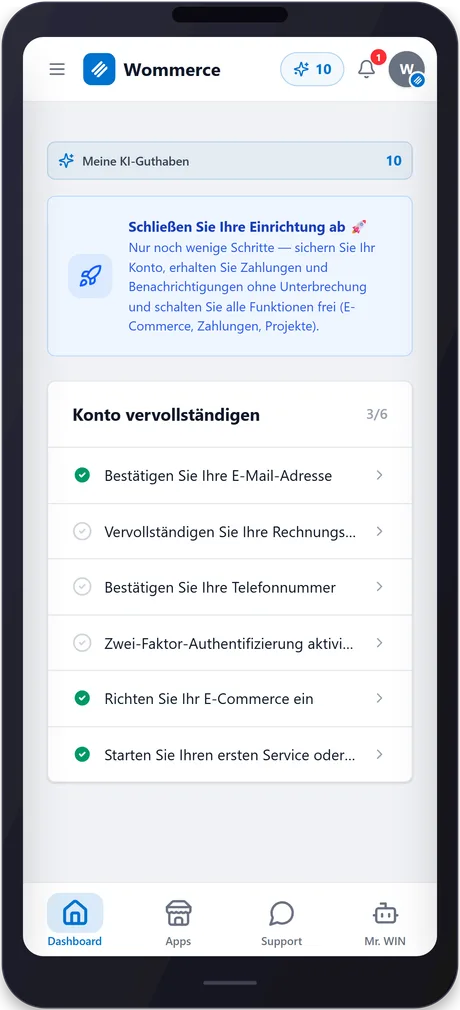
Task: Open the profile avatar menu
Action: point(407,70)
